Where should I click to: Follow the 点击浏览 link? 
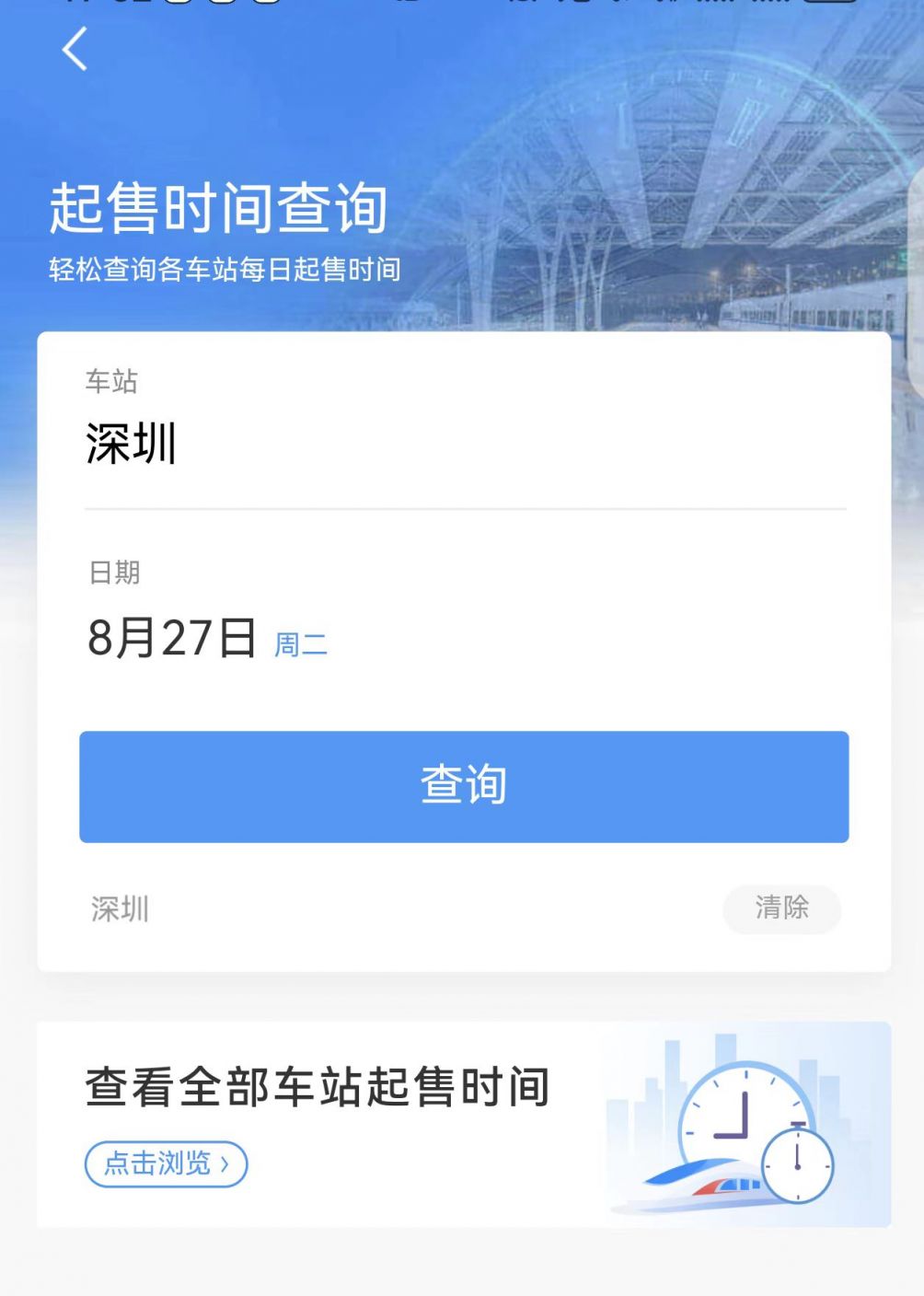point(166,1163)
